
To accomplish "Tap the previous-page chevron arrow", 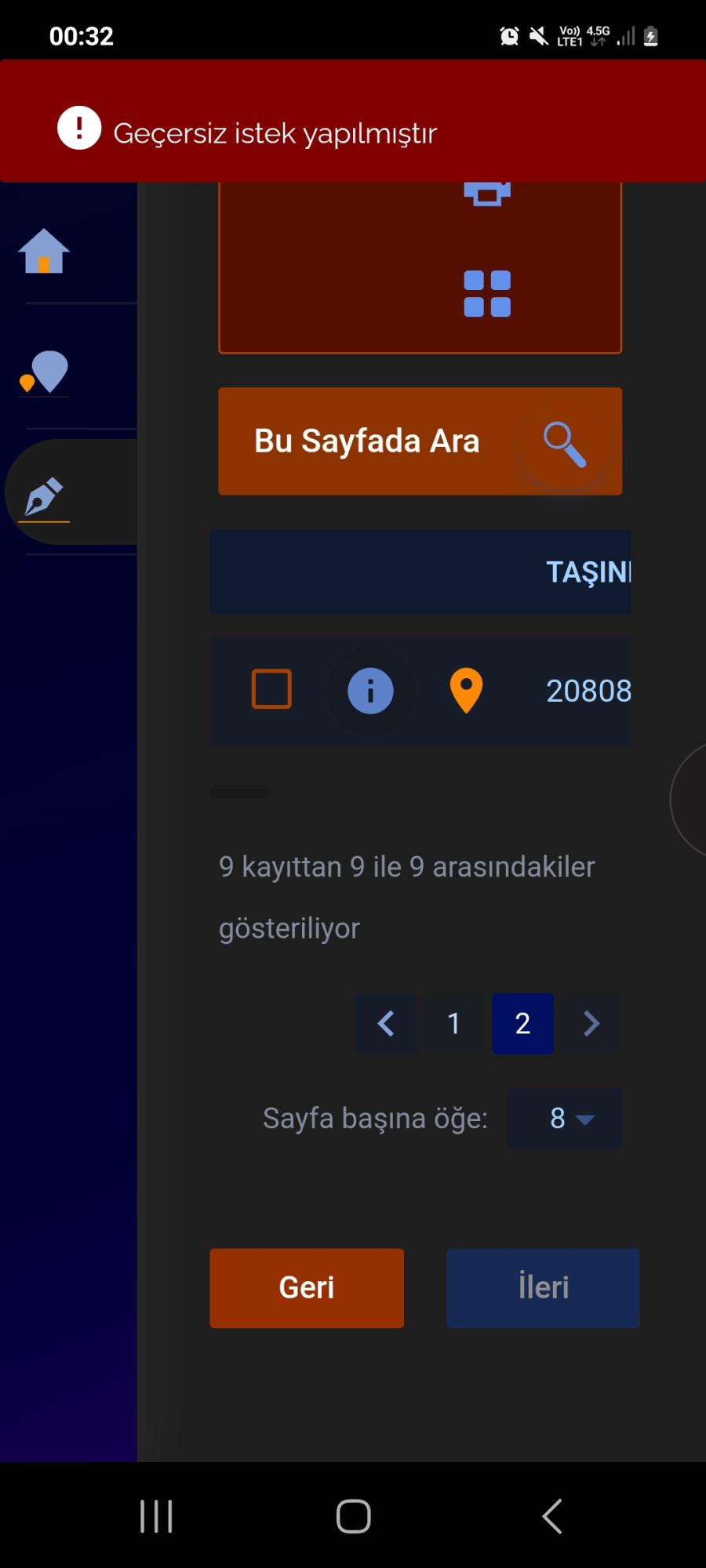I will tap(385, 1023).
